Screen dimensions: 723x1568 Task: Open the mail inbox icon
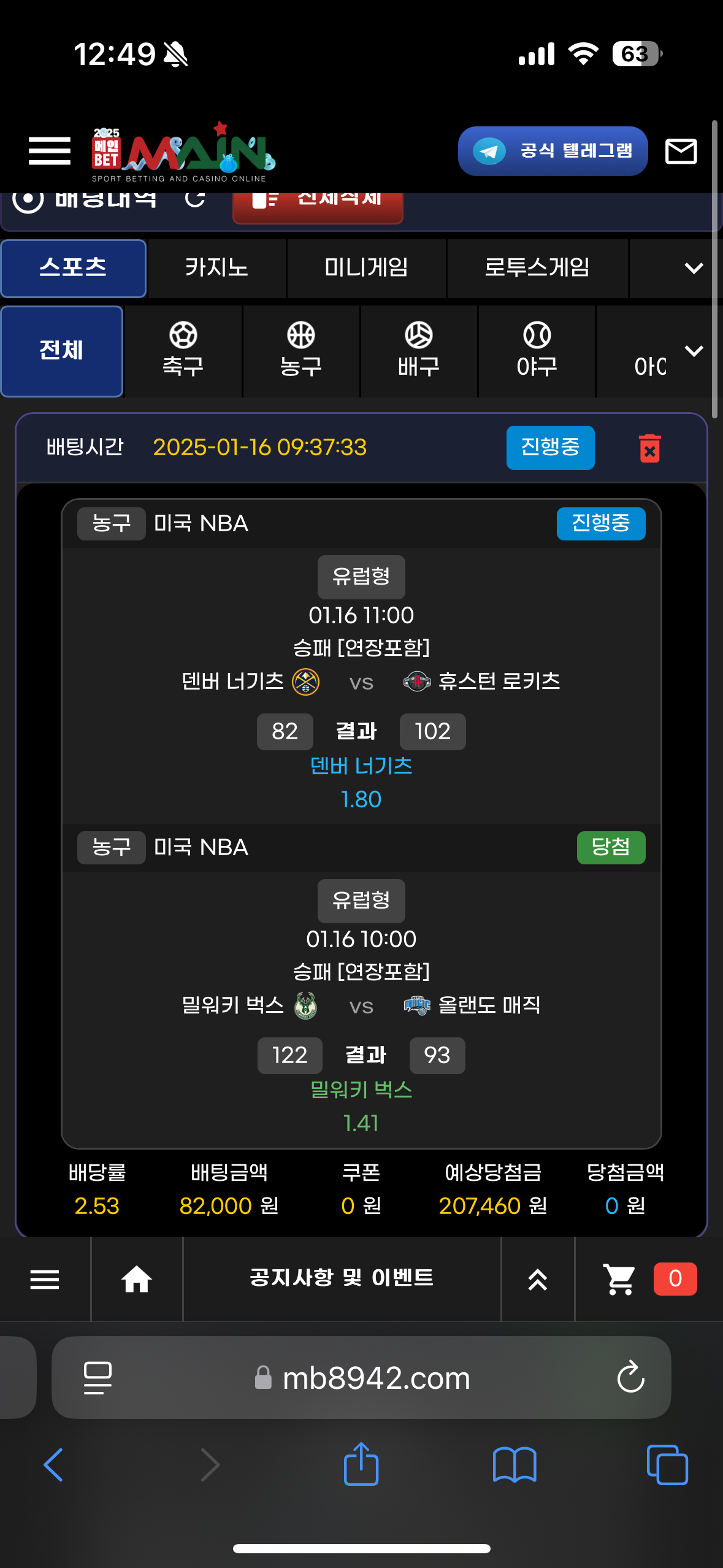click(681, 151)
